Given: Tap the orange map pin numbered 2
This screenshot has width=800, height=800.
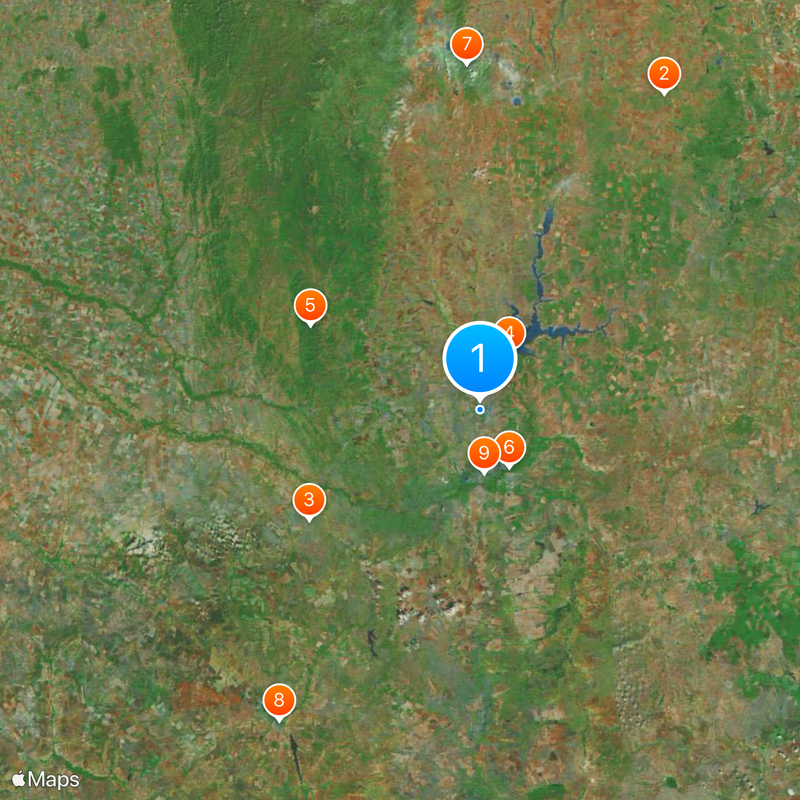Looking at the screenshot, I should tap(664, 74).
